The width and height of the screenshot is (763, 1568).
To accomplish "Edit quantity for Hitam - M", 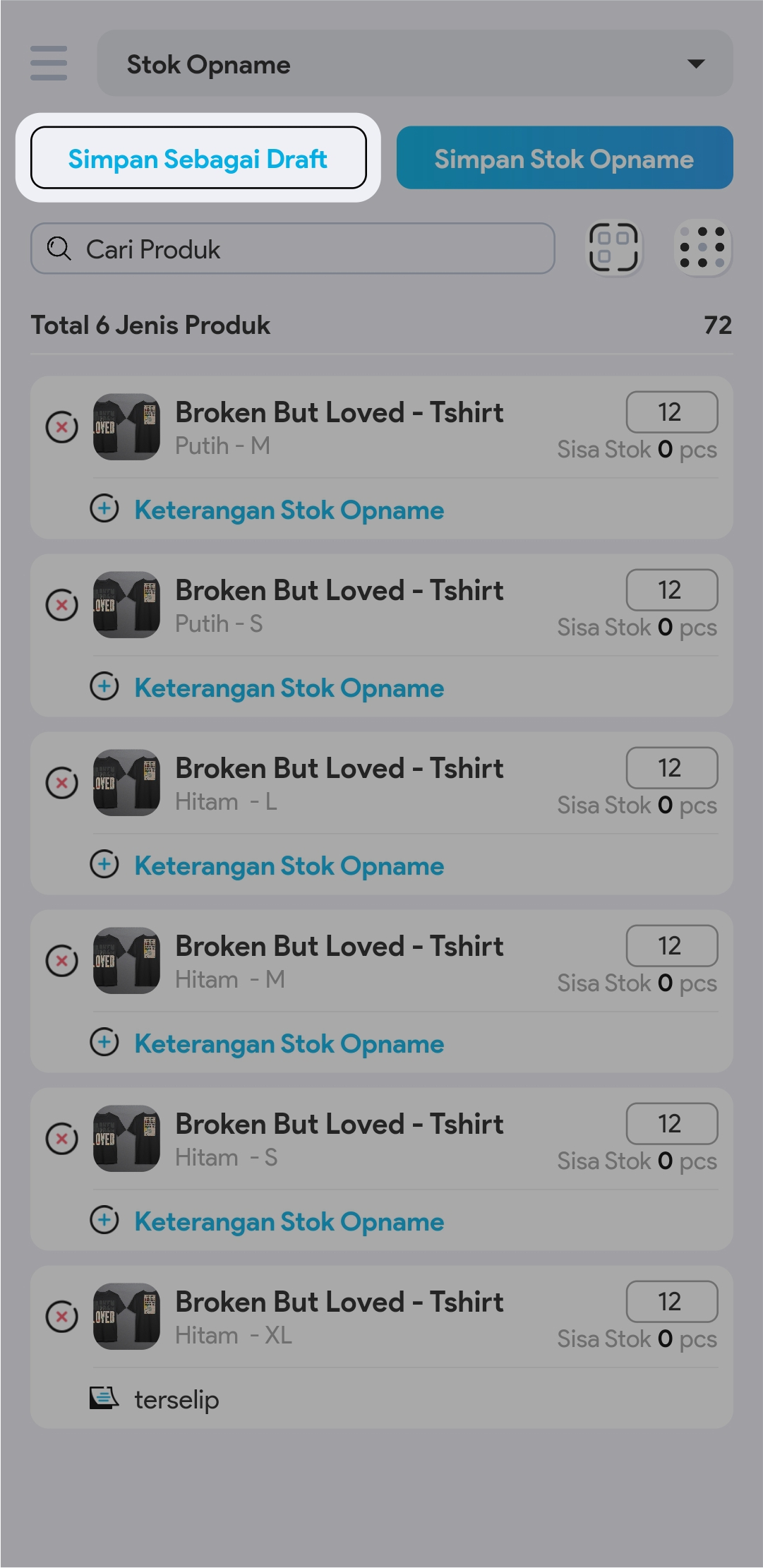I will pyautogui.click(x=671, y=946).
